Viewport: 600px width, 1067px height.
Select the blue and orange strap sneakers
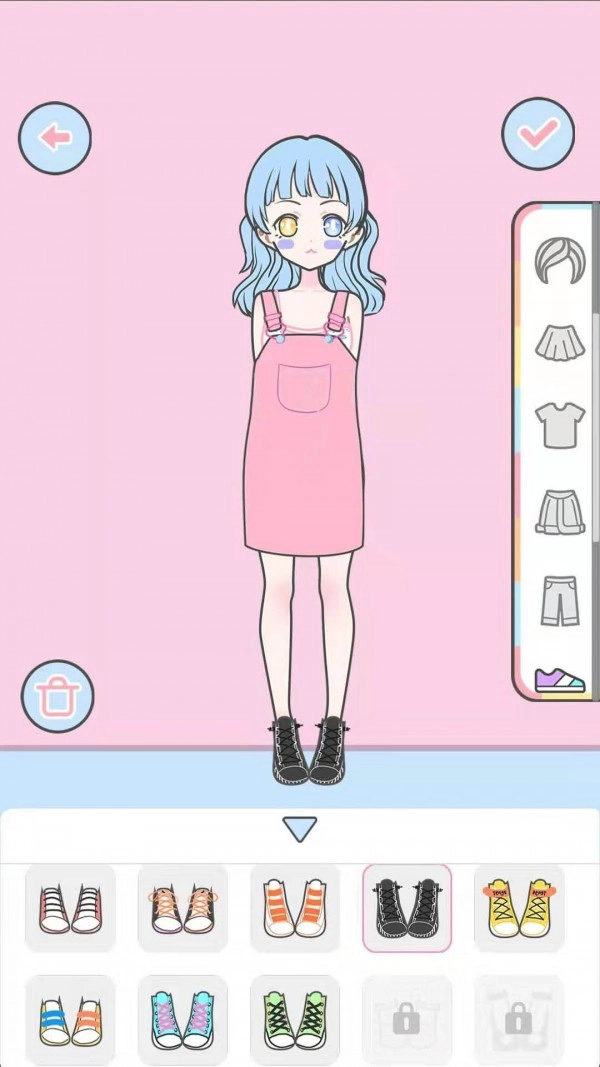[70, 1019]
